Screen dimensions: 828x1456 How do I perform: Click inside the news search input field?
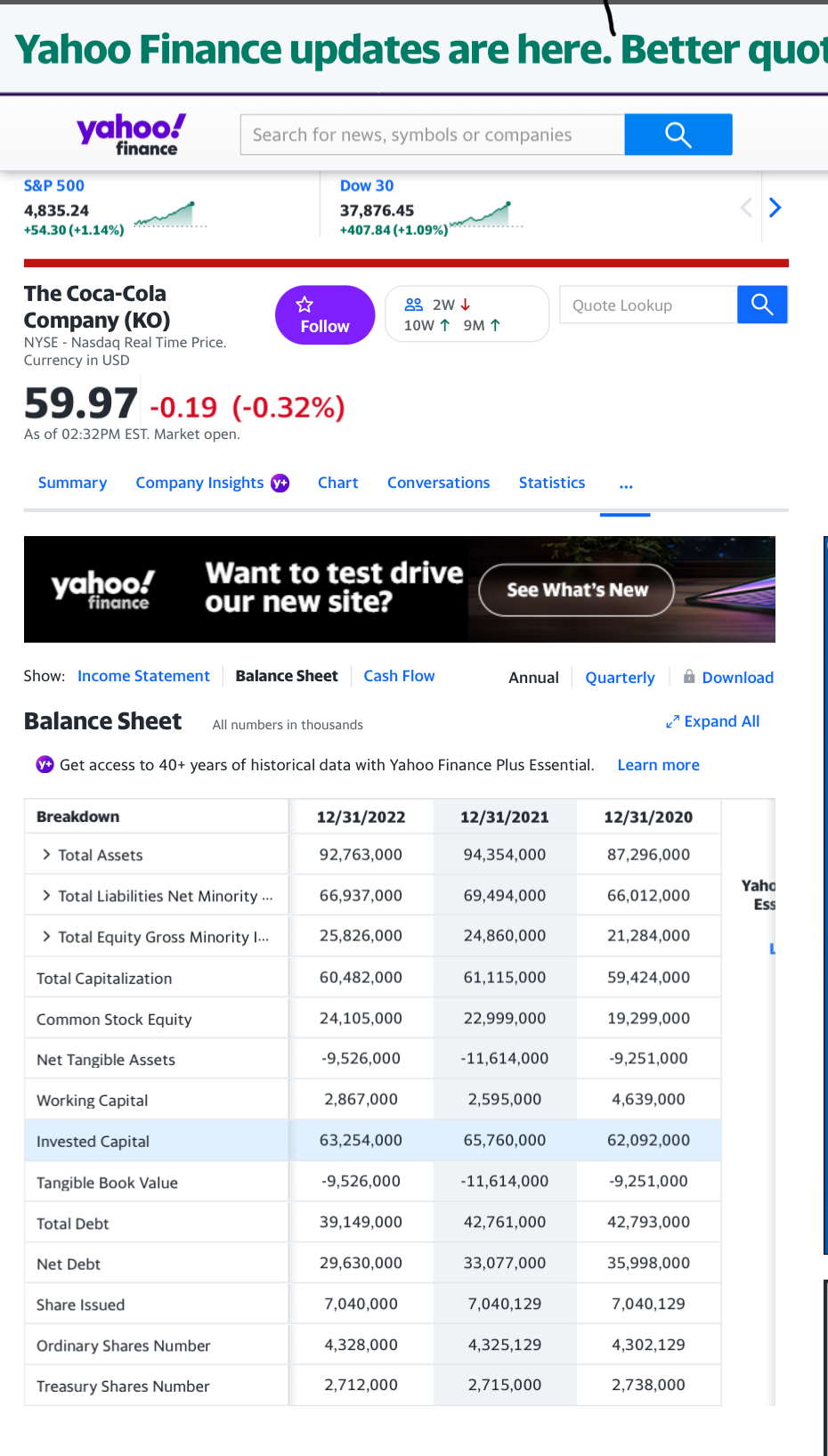pyautogui.click(x=427, y=134)
